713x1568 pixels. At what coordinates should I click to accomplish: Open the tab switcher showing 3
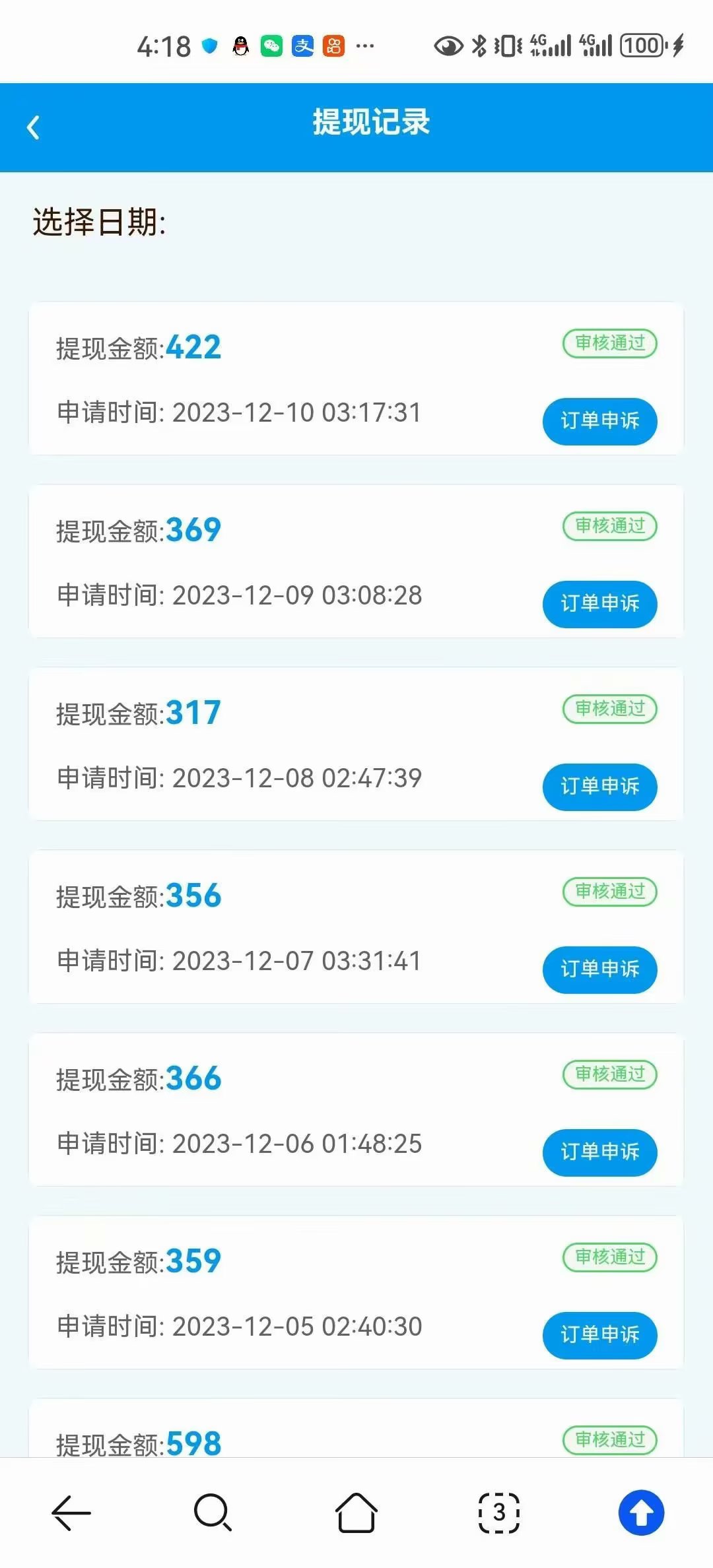(x=499, y=1512)
